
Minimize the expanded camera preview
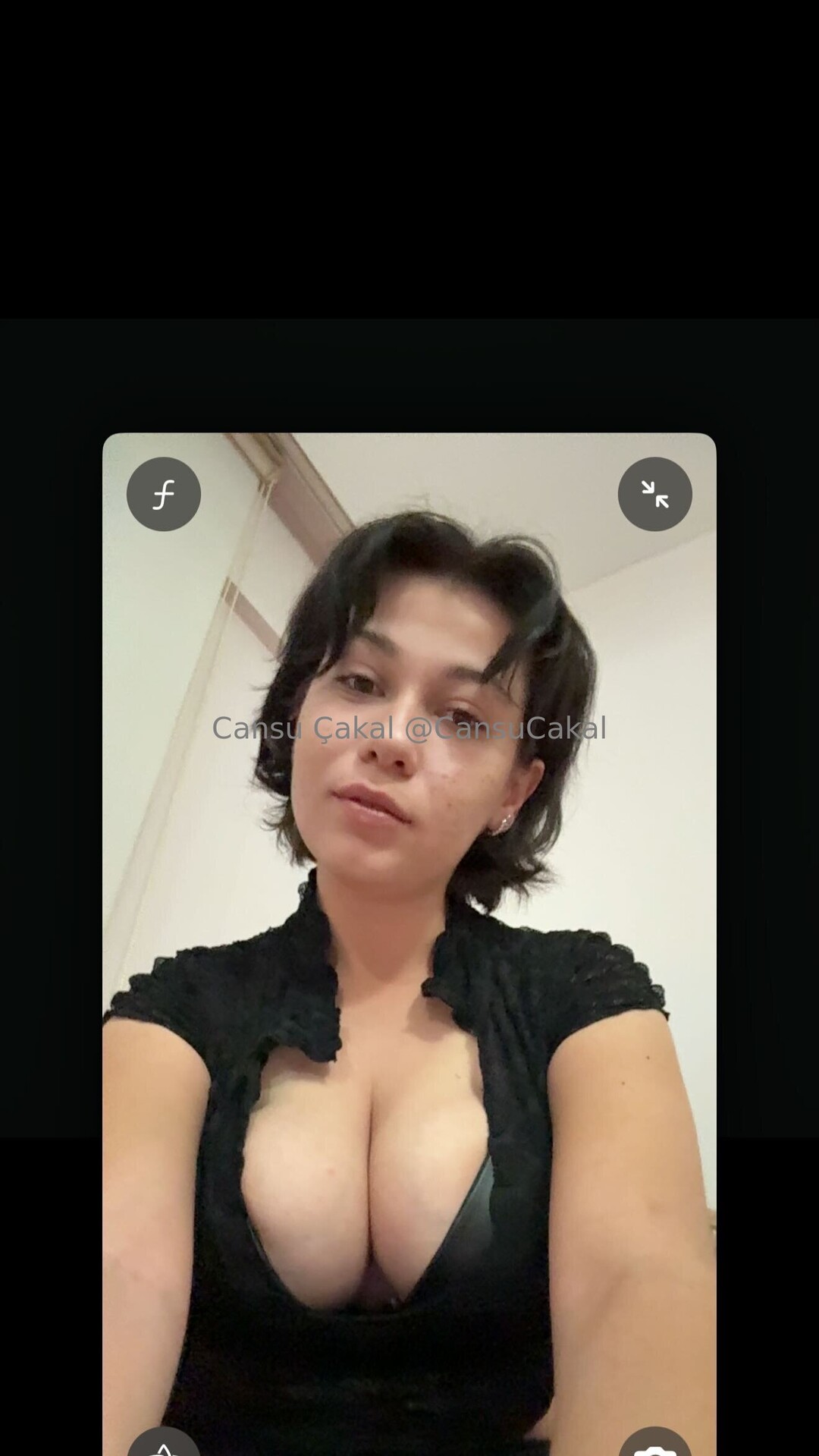pyautogui.click(x=654, y=494)
